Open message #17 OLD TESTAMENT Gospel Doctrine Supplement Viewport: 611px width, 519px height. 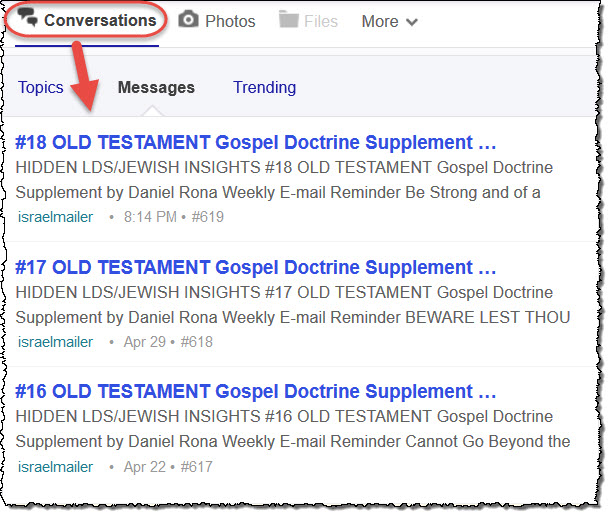[x=256, y=267]
